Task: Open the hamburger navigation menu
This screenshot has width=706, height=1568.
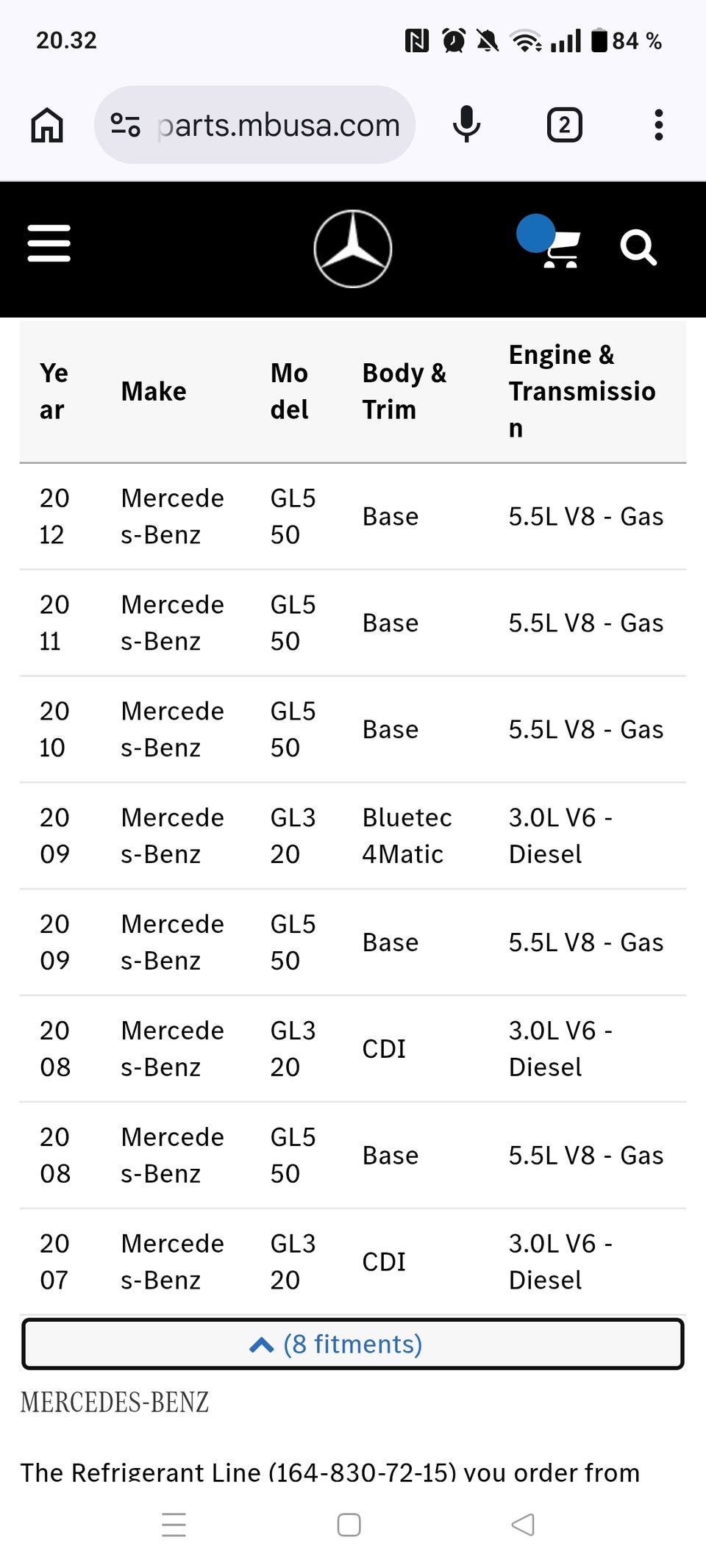Action: pos(49,243)
